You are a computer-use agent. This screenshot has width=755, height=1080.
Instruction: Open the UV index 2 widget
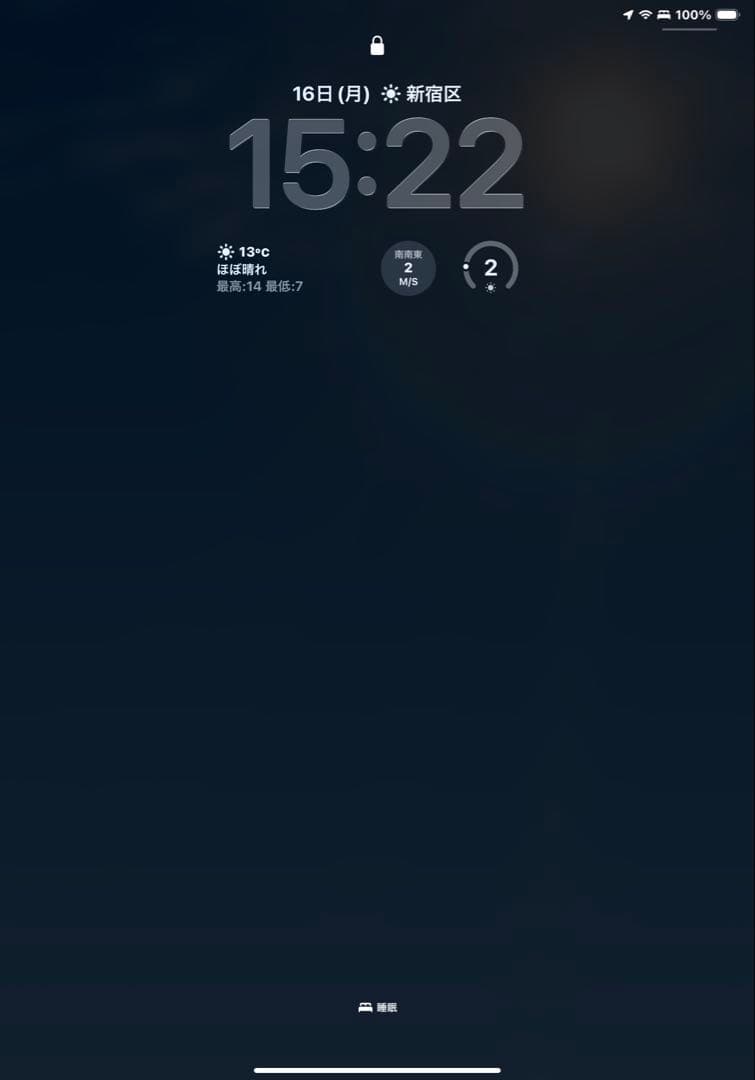coord(490,269)
